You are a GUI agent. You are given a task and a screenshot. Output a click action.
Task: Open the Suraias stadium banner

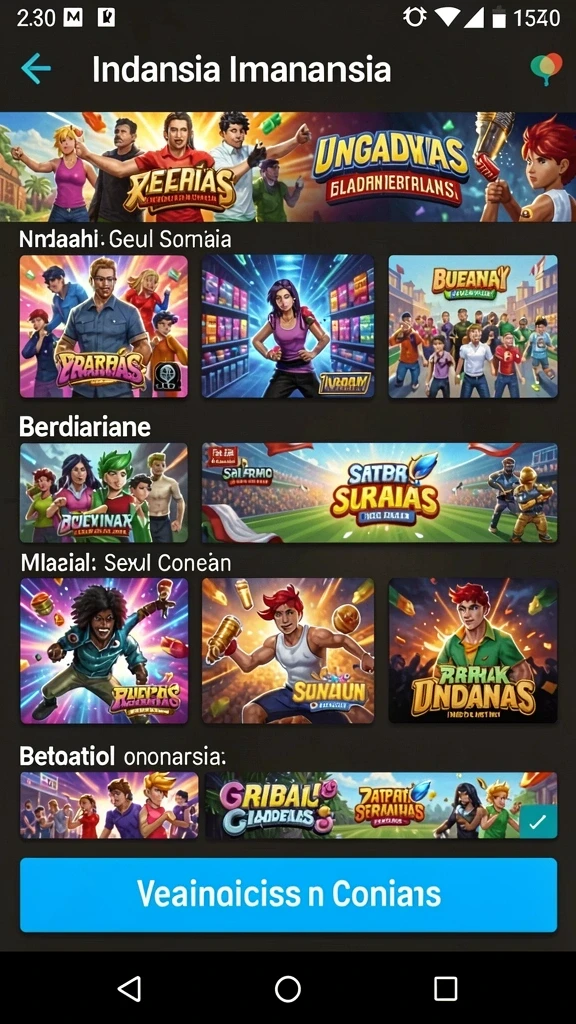379,493
